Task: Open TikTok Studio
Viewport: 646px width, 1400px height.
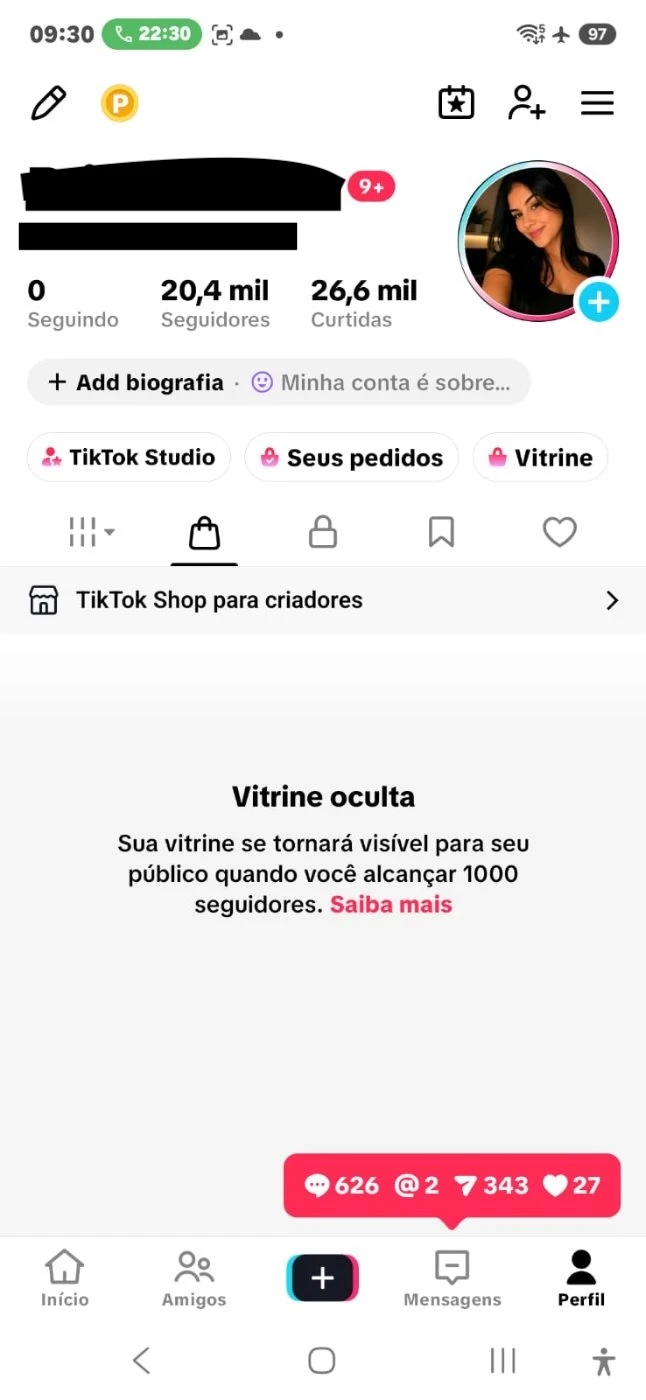Action: [x=129, y=457]
